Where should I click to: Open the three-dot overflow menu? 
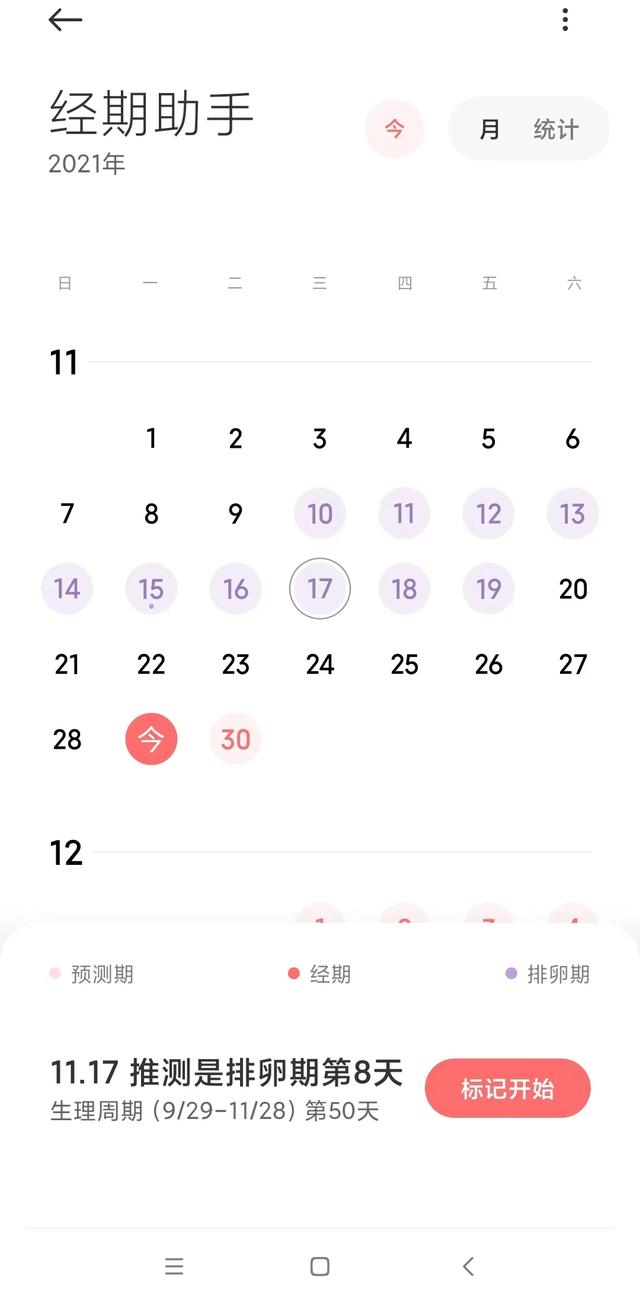point(565,20)
